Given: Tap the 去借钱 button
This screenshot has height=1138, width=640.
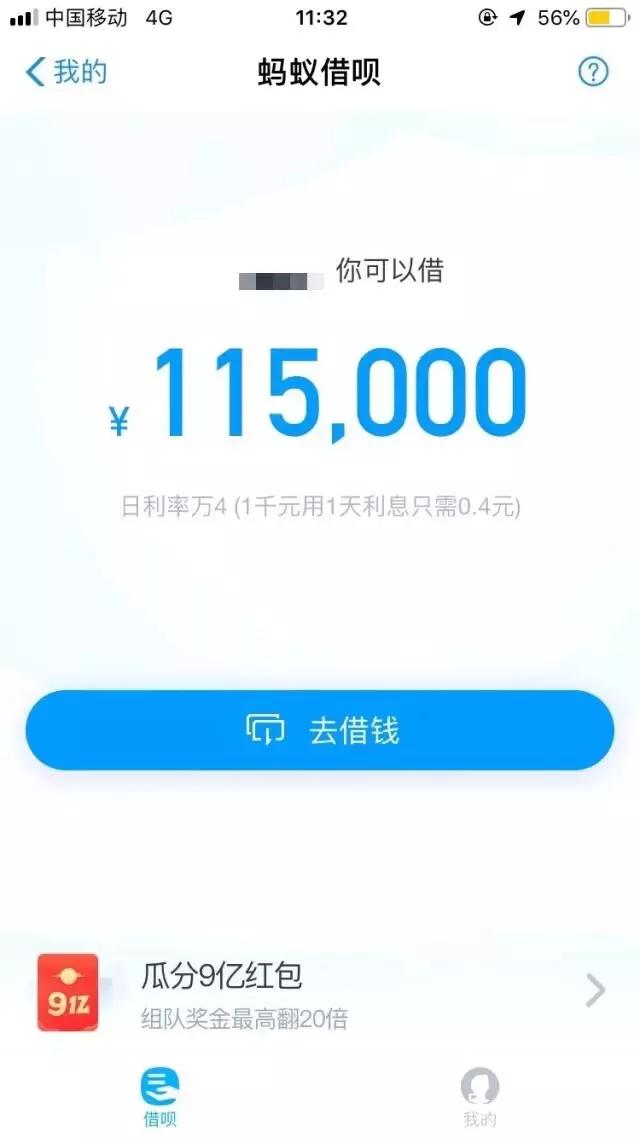Looking at the screenshot, I should pos(320,730).
